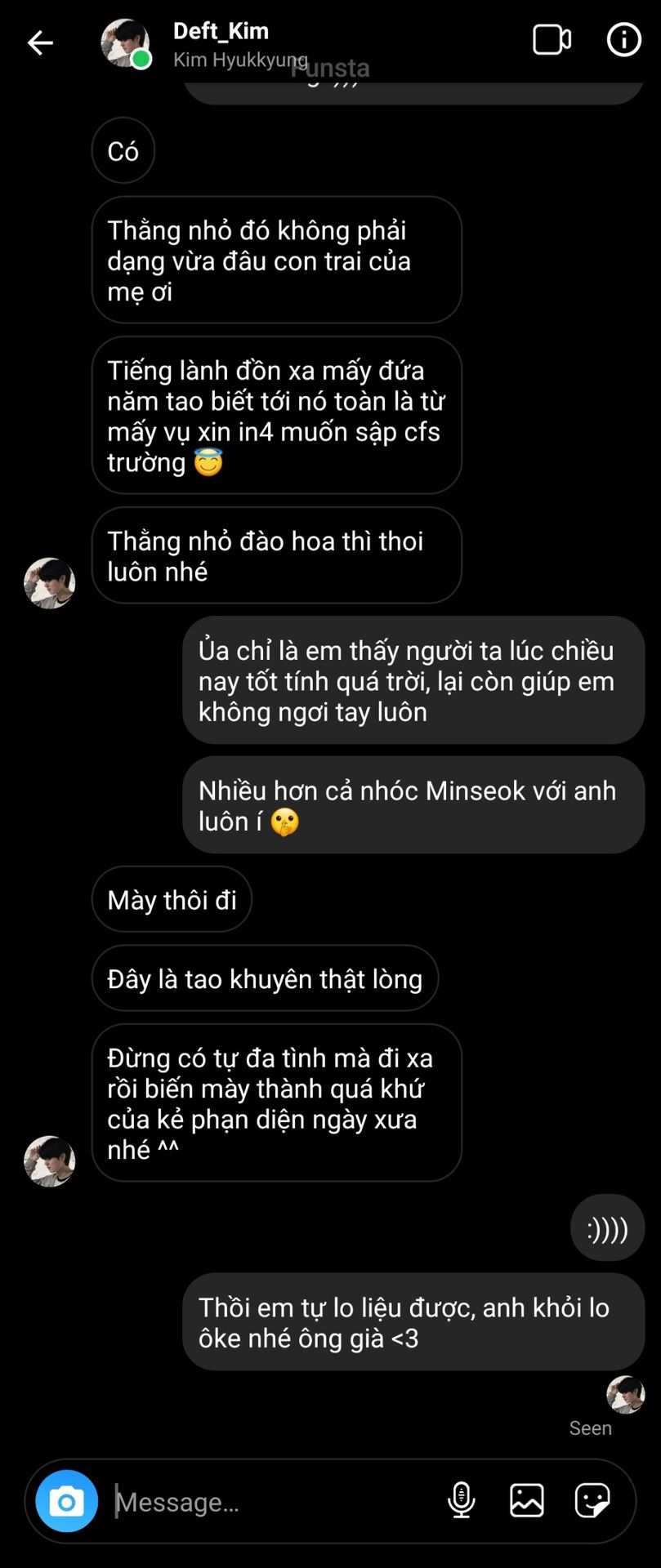Start a video call with Deft_Kim
The height and width of the screenshot is (1568, 661).
coord(552,40)
